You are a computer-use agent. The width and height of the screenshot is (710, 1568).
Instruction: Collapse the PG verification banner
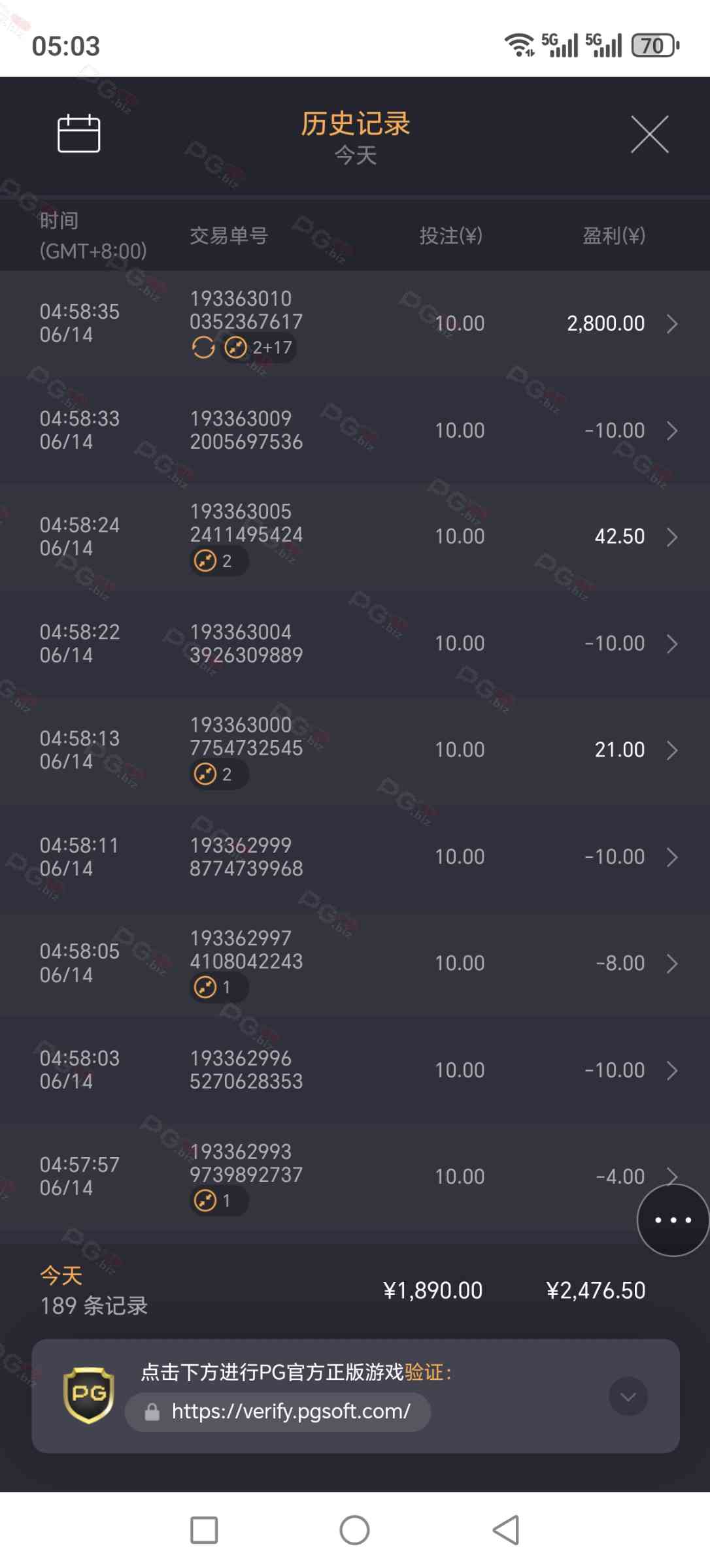click(628, 1397)
